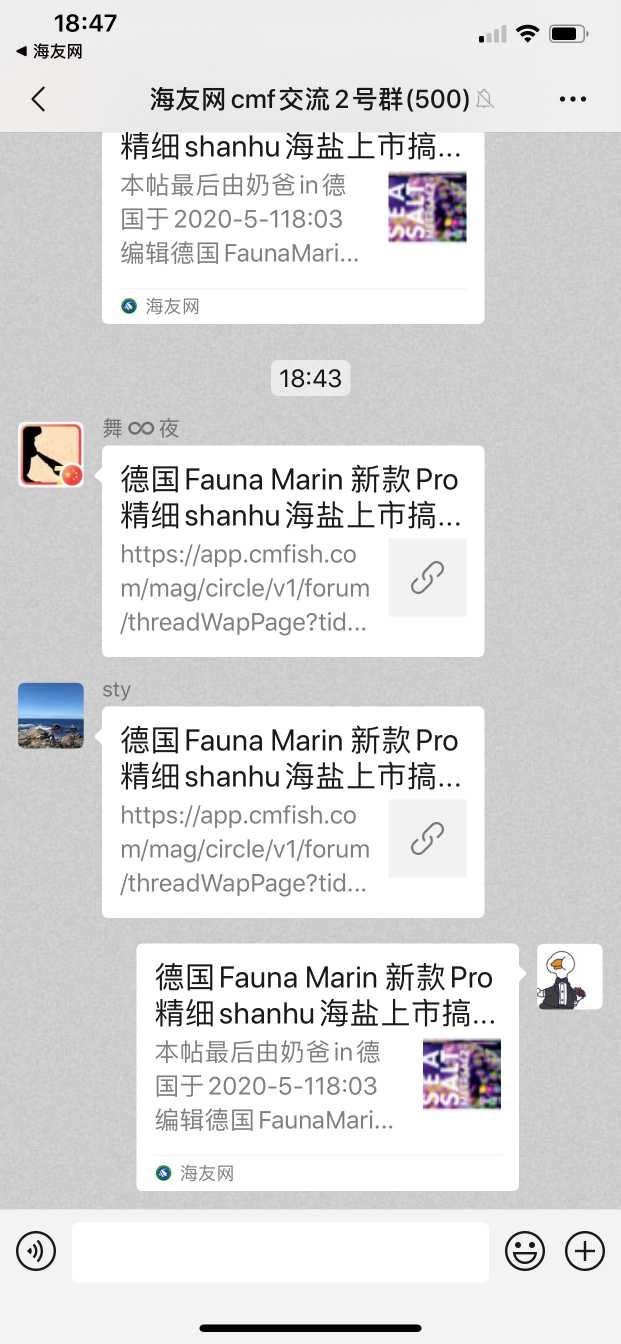Focus the message text field
Screen dimensions: 621x1344
(280, 1251)
